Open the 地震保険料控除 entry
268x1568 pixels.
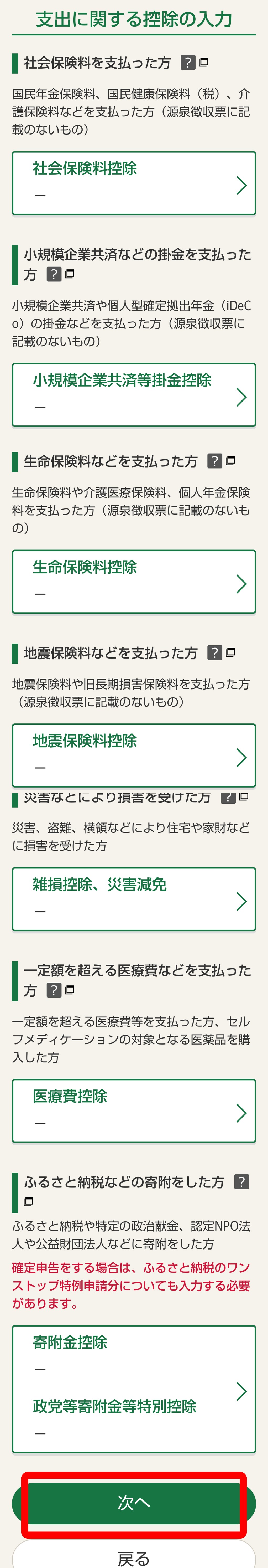134,755
